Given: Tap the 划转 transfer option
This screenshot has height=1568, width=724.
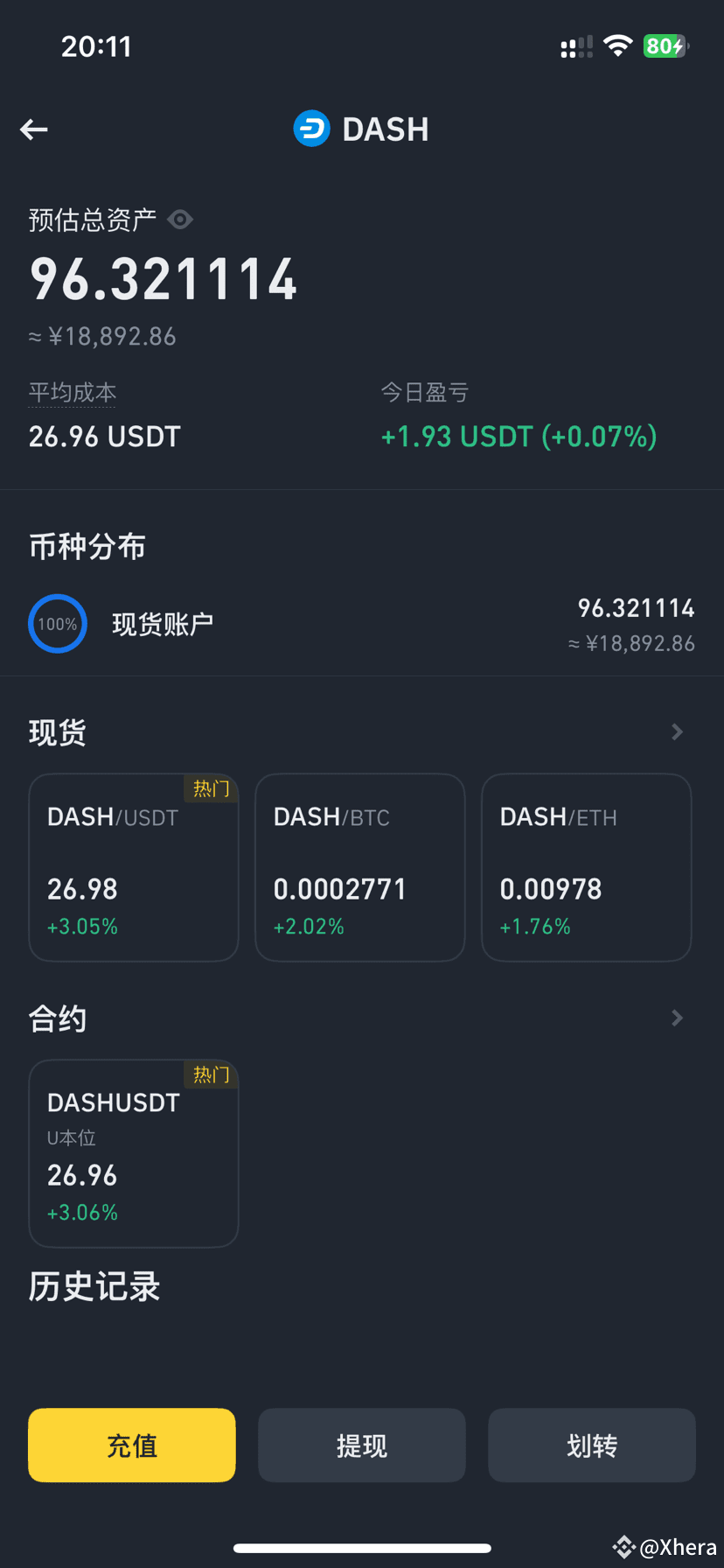Looking at the screenshot, I should (591, 1445).
